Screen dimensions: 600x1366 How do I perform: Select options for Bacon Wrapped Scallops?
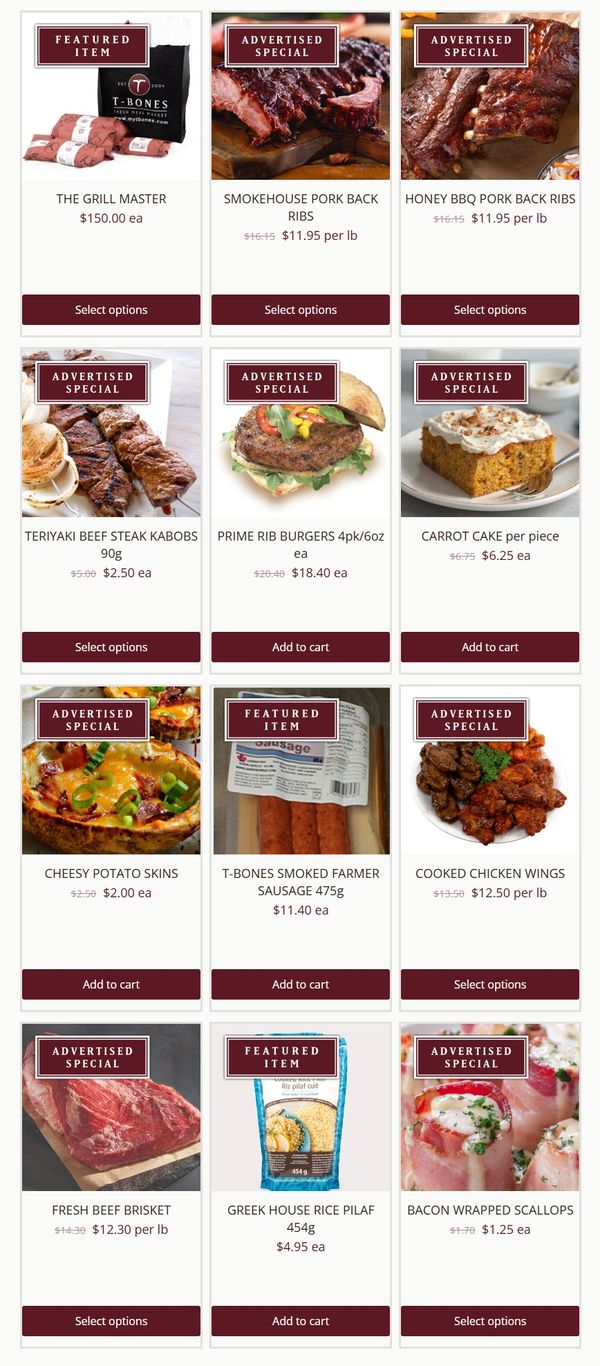(490, 1321)
